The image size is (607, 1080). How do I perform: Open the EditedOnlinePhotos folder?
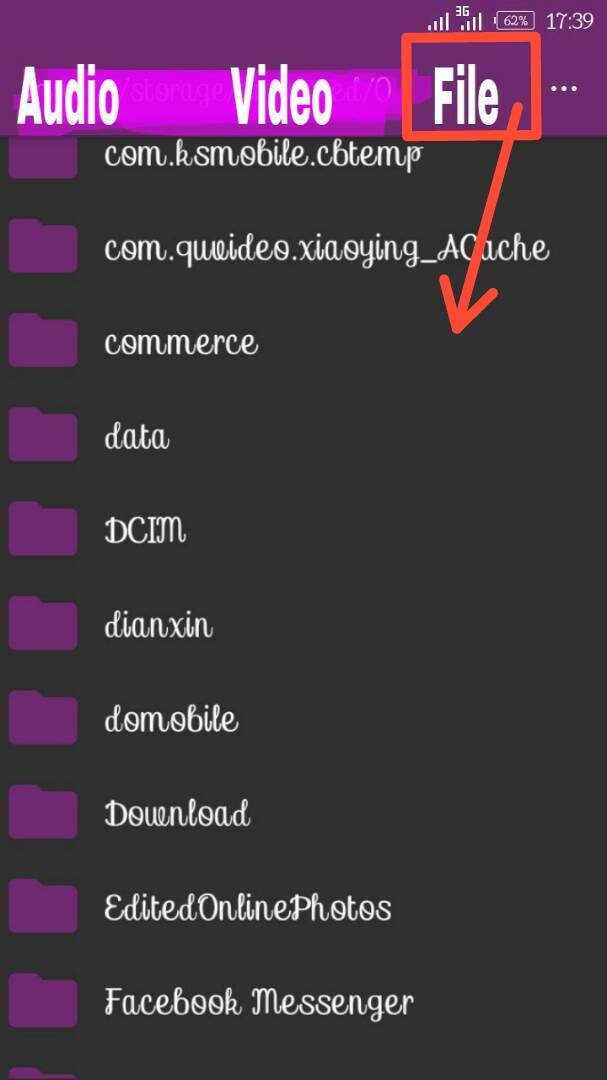303,908
